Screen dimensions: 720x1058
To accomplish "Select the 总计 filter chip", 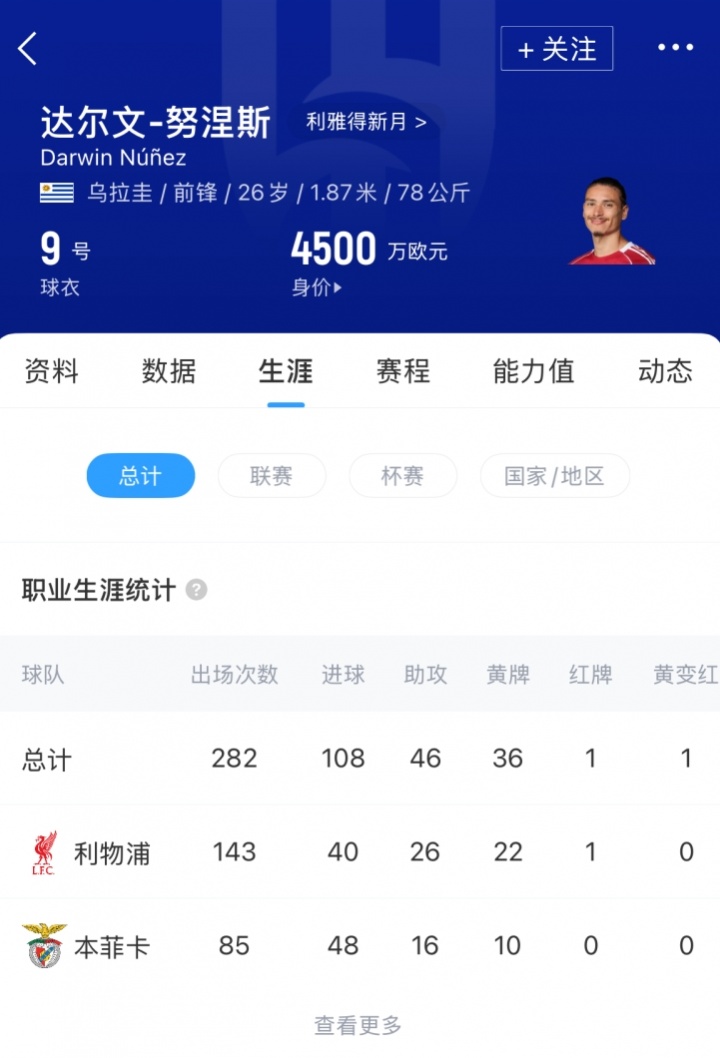I will point(140,476).
